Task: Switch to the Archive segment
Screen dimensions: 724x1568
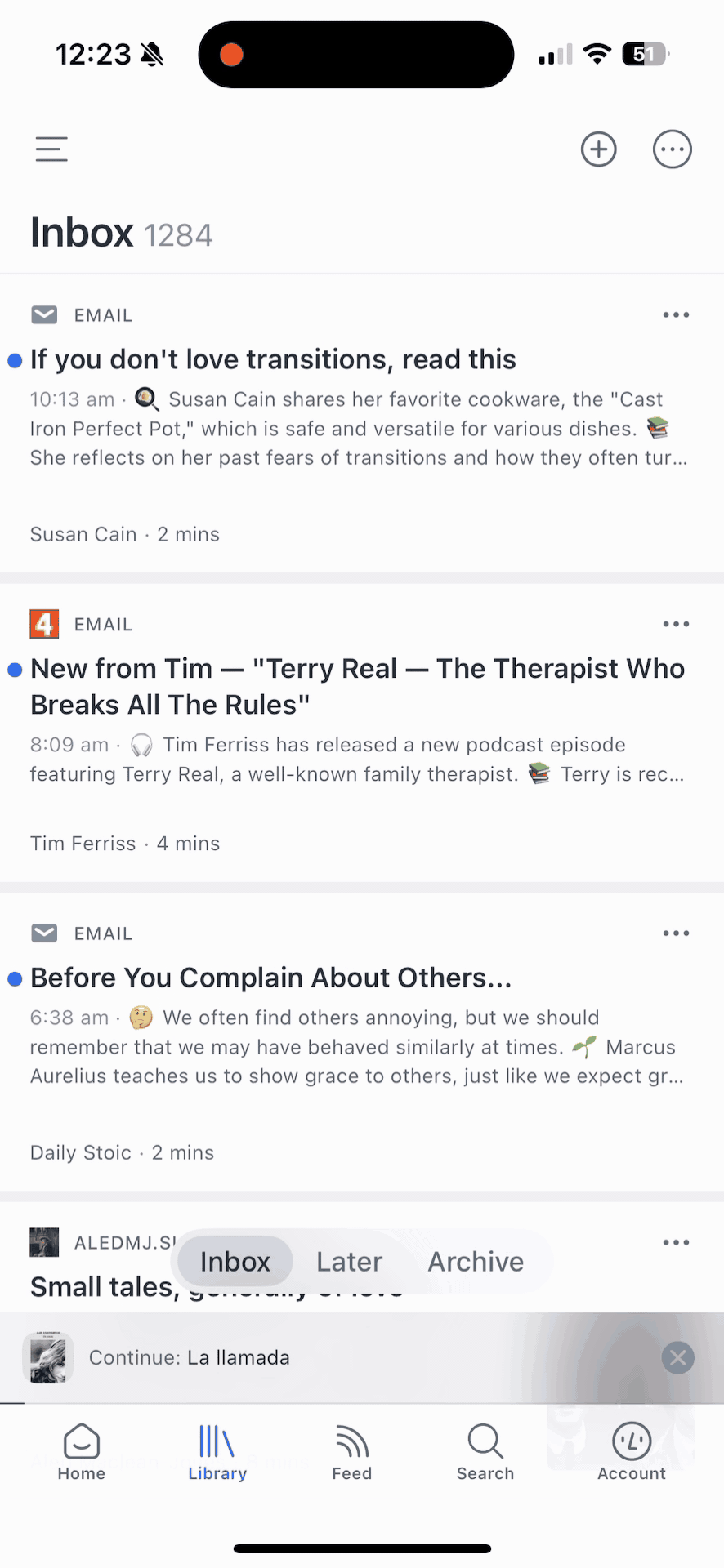Action: 476,1262
